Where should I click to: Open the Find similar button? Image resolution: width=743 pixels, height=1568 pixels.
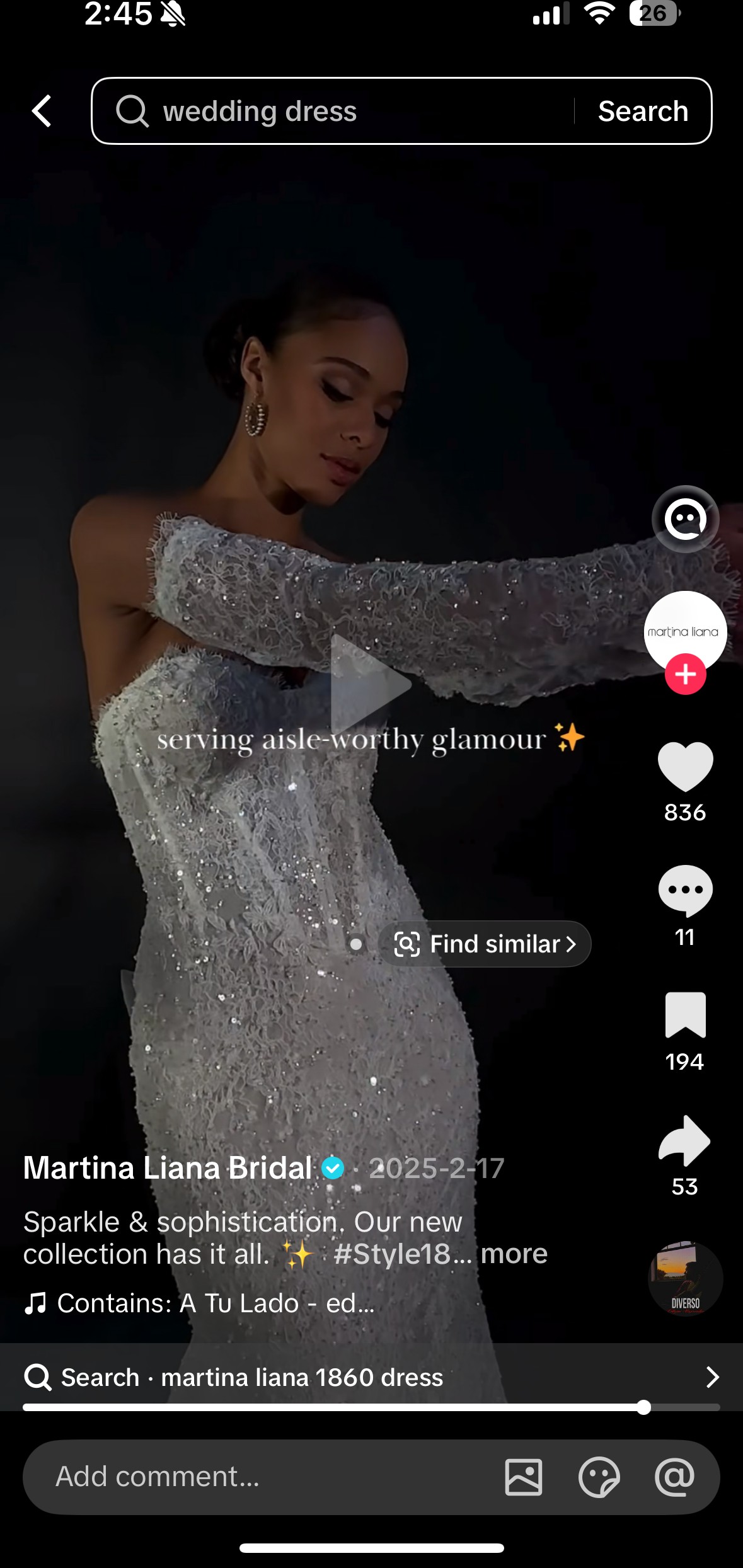coord(484,944)
